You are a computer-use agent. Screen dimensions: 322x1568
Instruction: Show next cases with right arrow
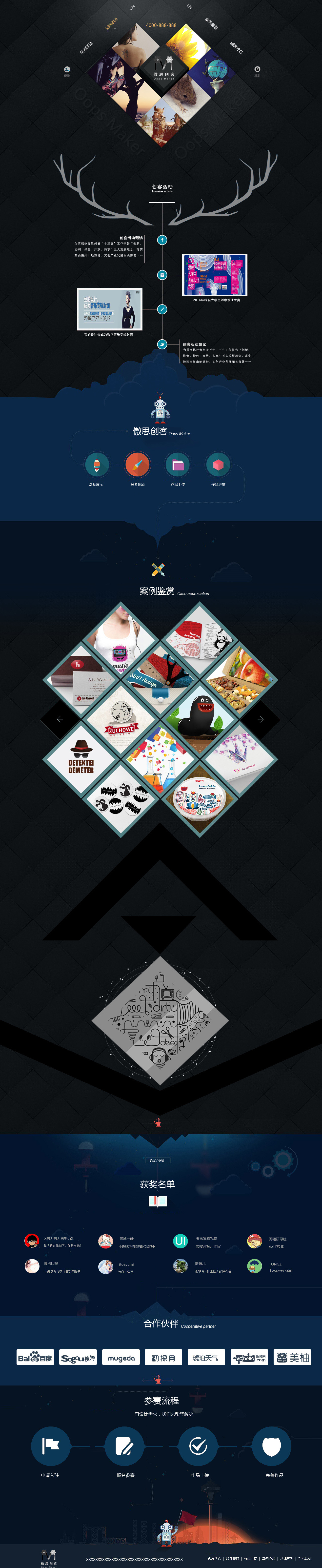point(261,719)
